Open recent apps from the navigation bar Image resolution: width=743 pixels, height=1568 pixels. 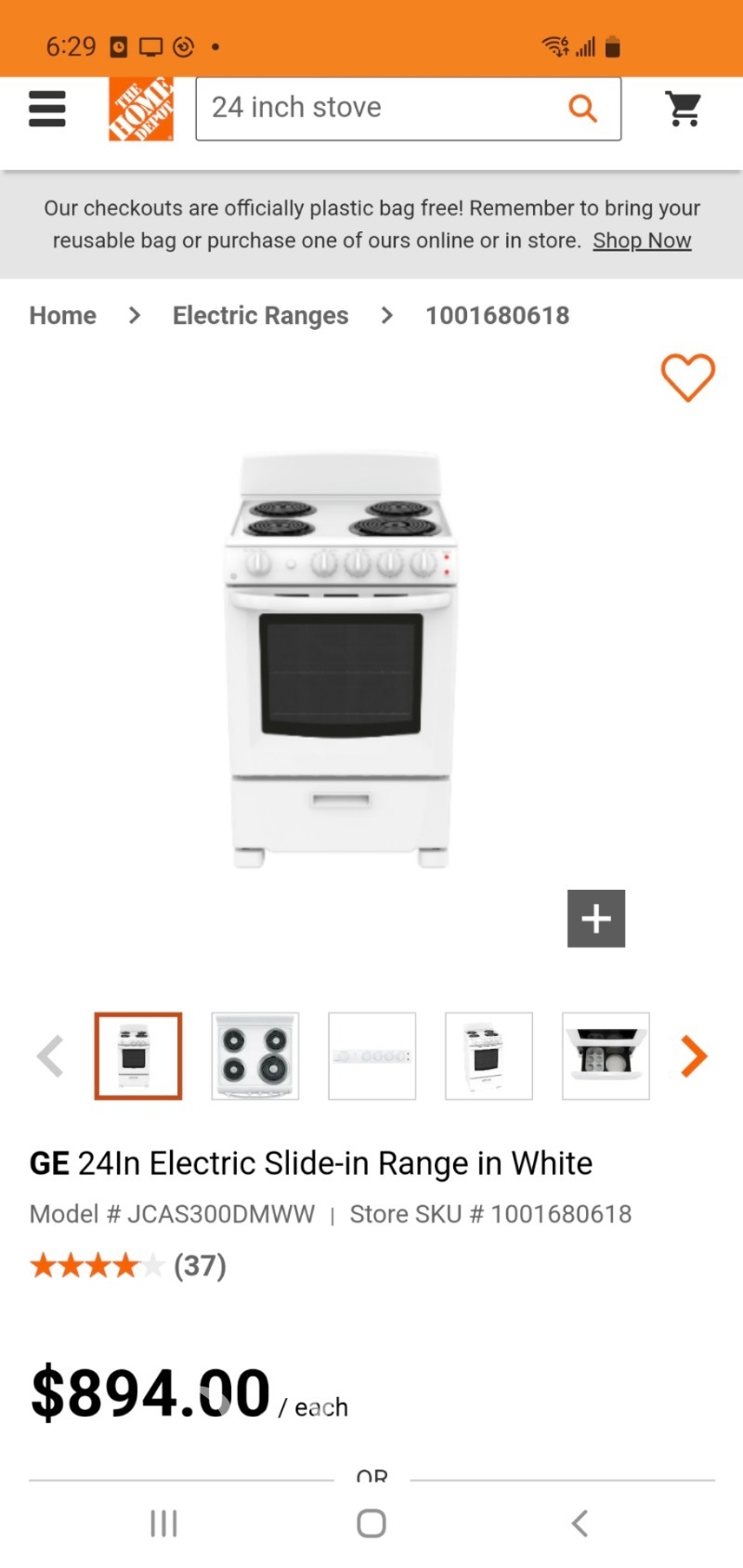(163, 1523)
